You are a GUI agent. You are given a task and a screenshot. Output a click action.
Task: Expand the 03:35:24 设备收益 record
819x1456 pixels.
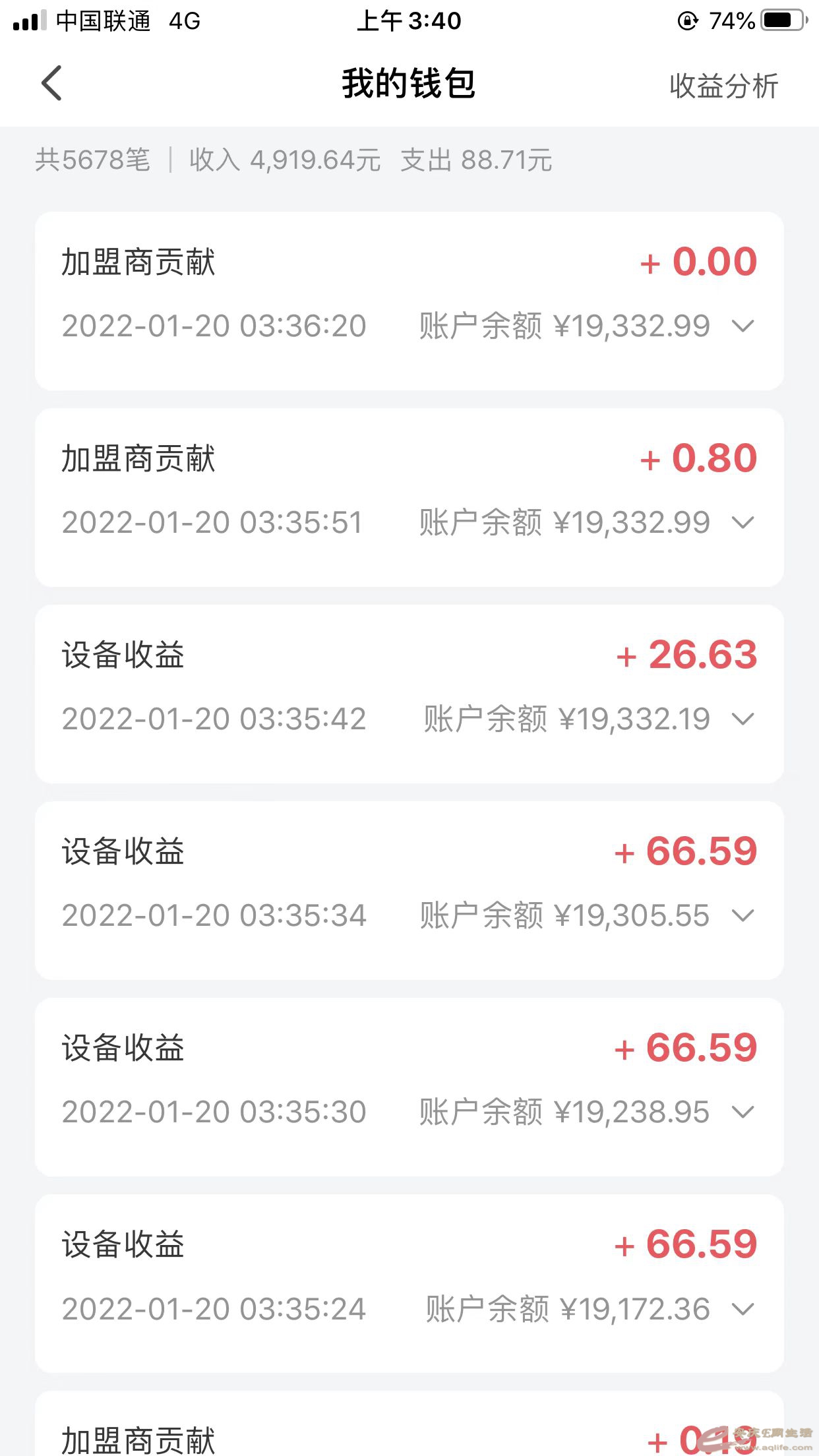click(x=743, y=1308)
